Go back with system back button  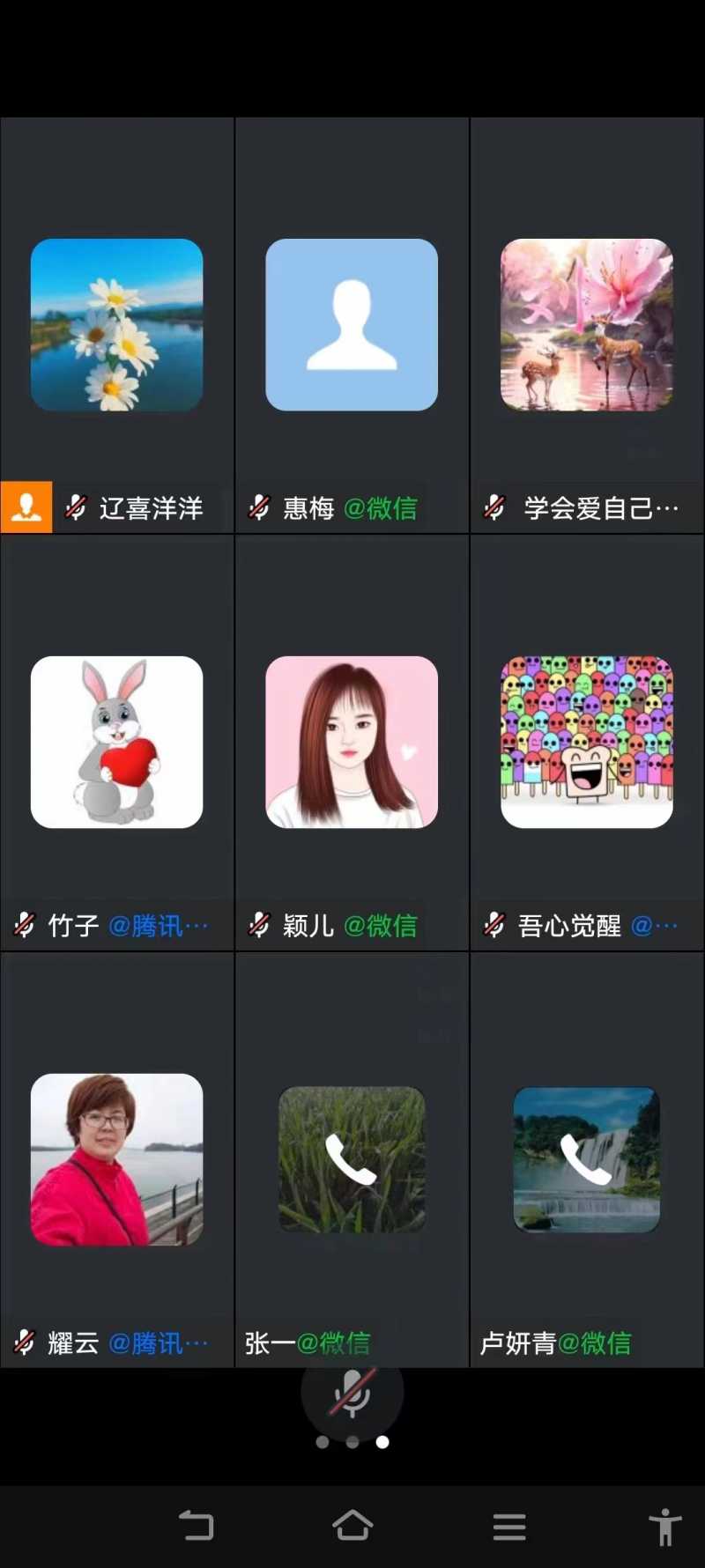[x=196, y=1525]
